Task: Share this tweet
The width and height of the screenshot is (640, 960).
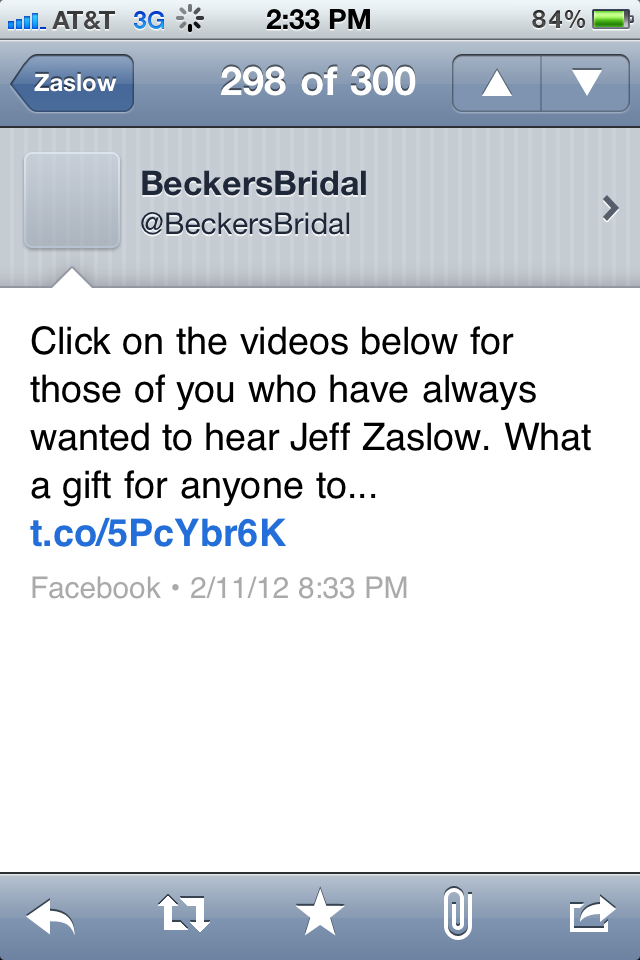Action: tap(590, 915)
